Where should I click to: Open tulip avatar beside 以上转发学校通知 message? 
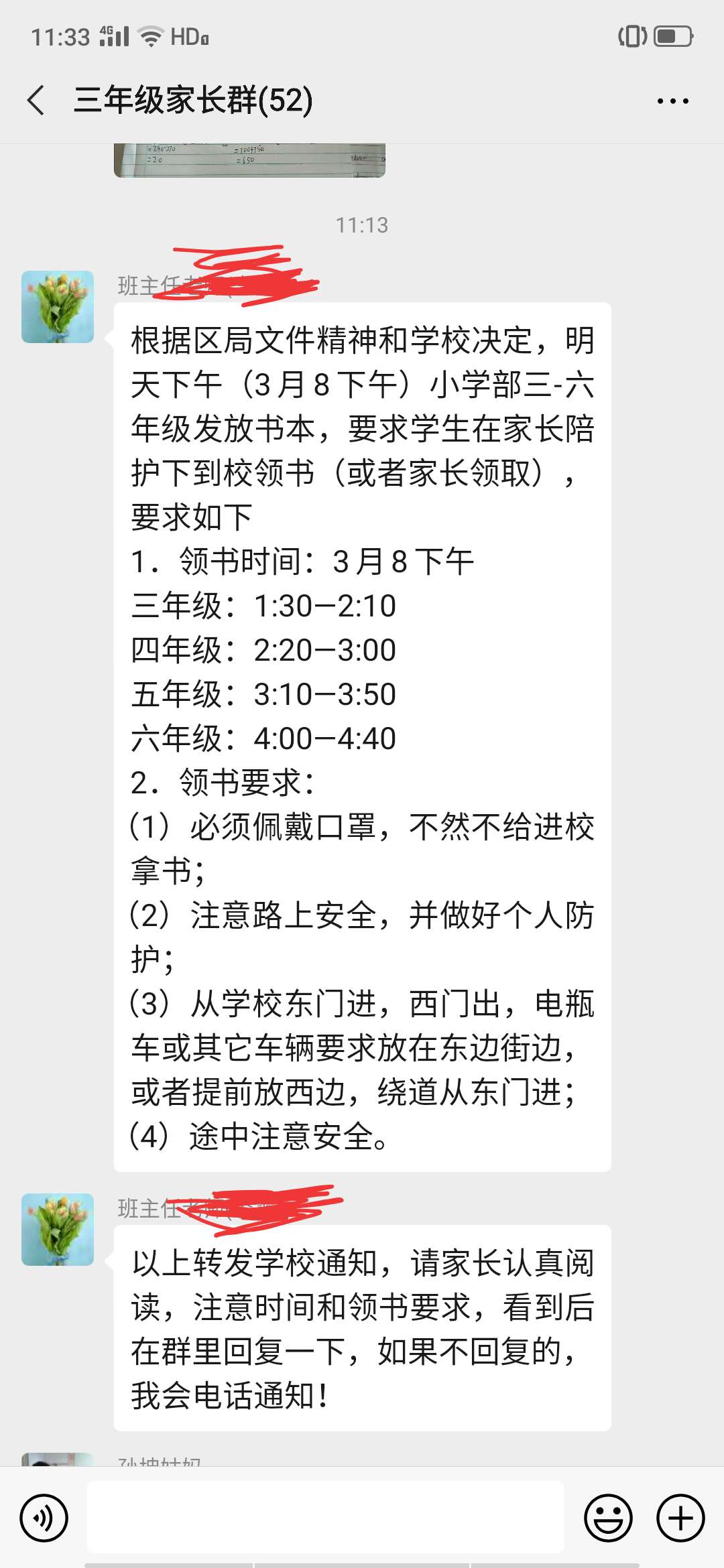coord(58,1230)
